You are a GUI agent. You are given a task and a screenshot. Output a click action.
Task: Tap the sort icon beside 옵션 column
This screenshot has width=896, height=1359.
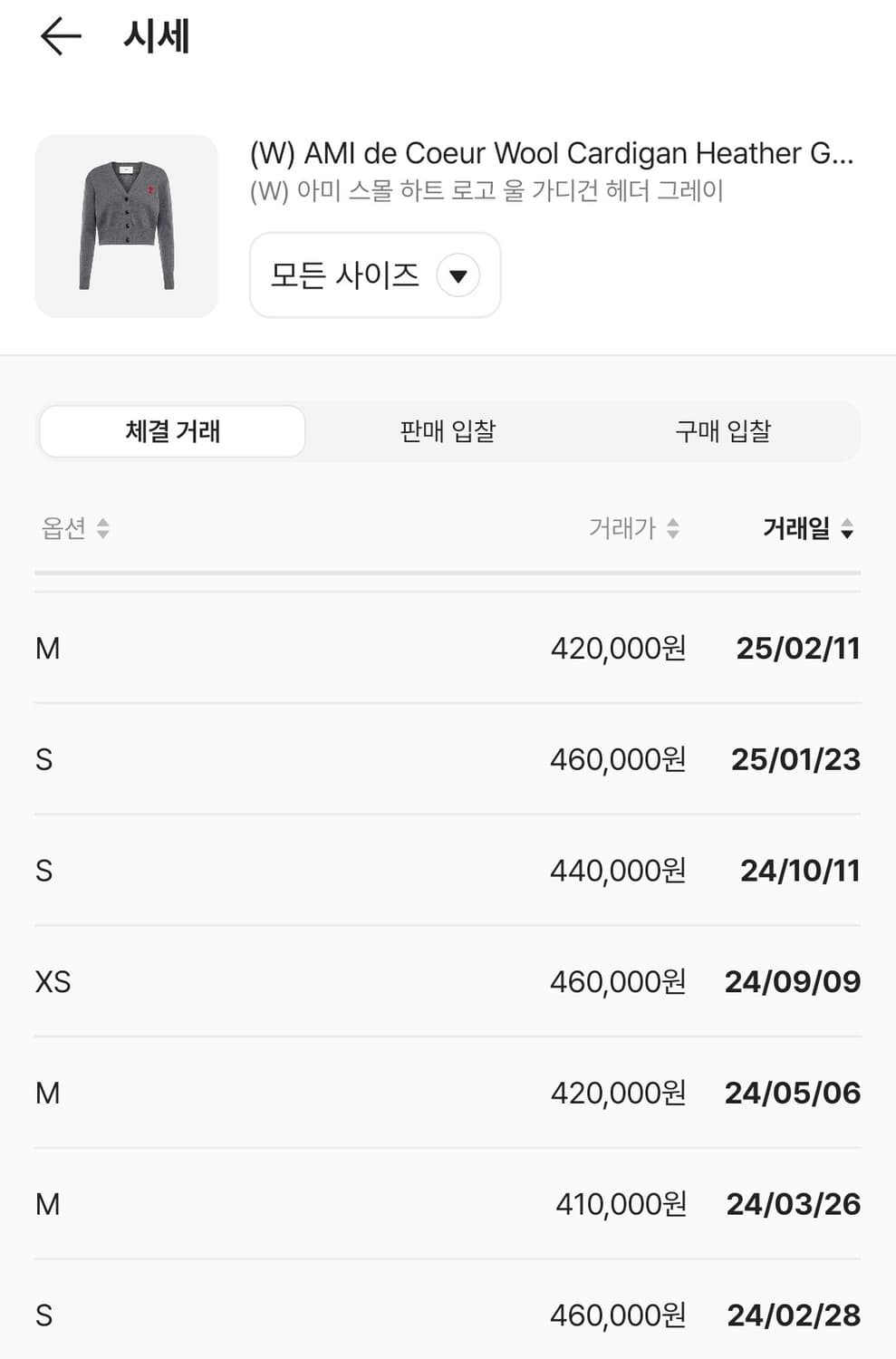pos(104,529)
